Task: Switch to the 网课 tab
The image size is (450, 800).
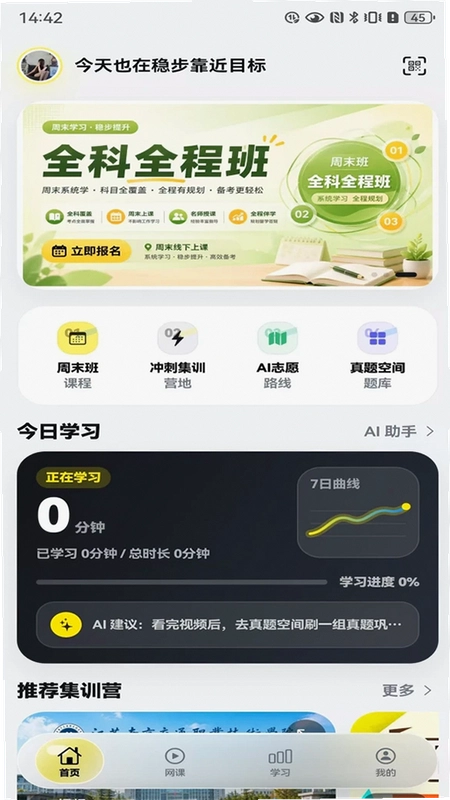Action: coord(174,762)
